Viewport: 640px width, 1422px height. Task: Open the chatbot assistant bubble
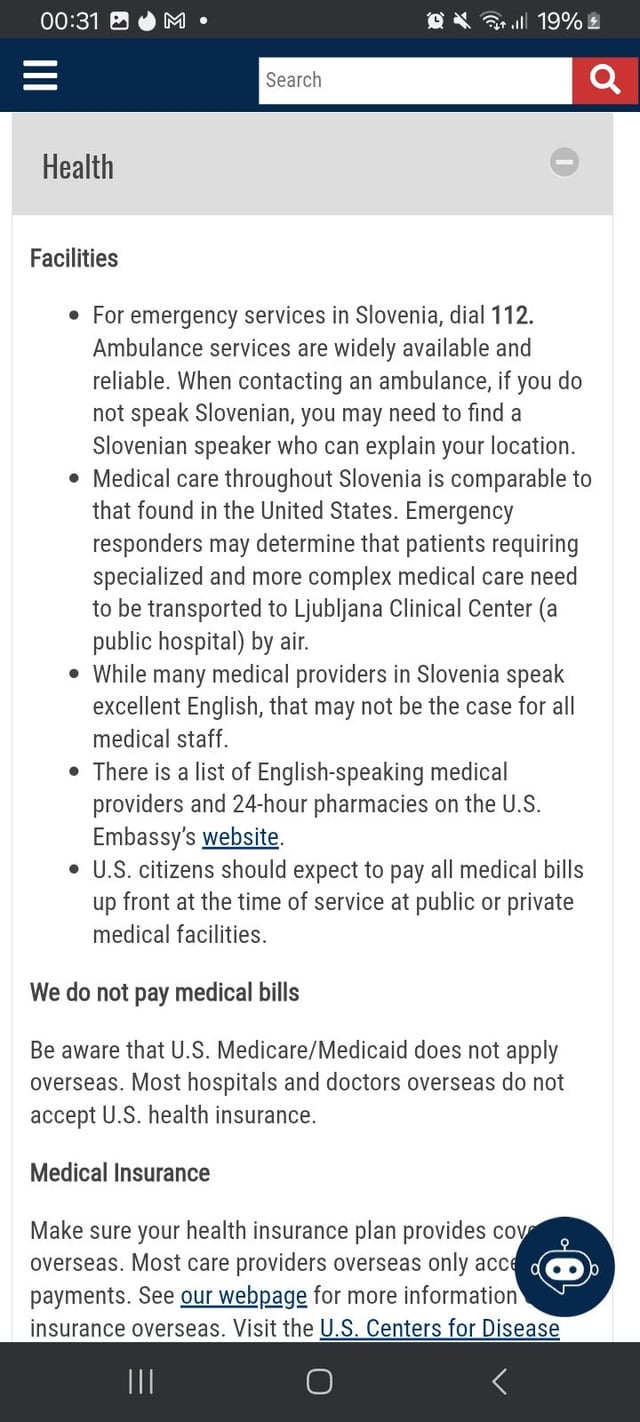(565, 1268)
